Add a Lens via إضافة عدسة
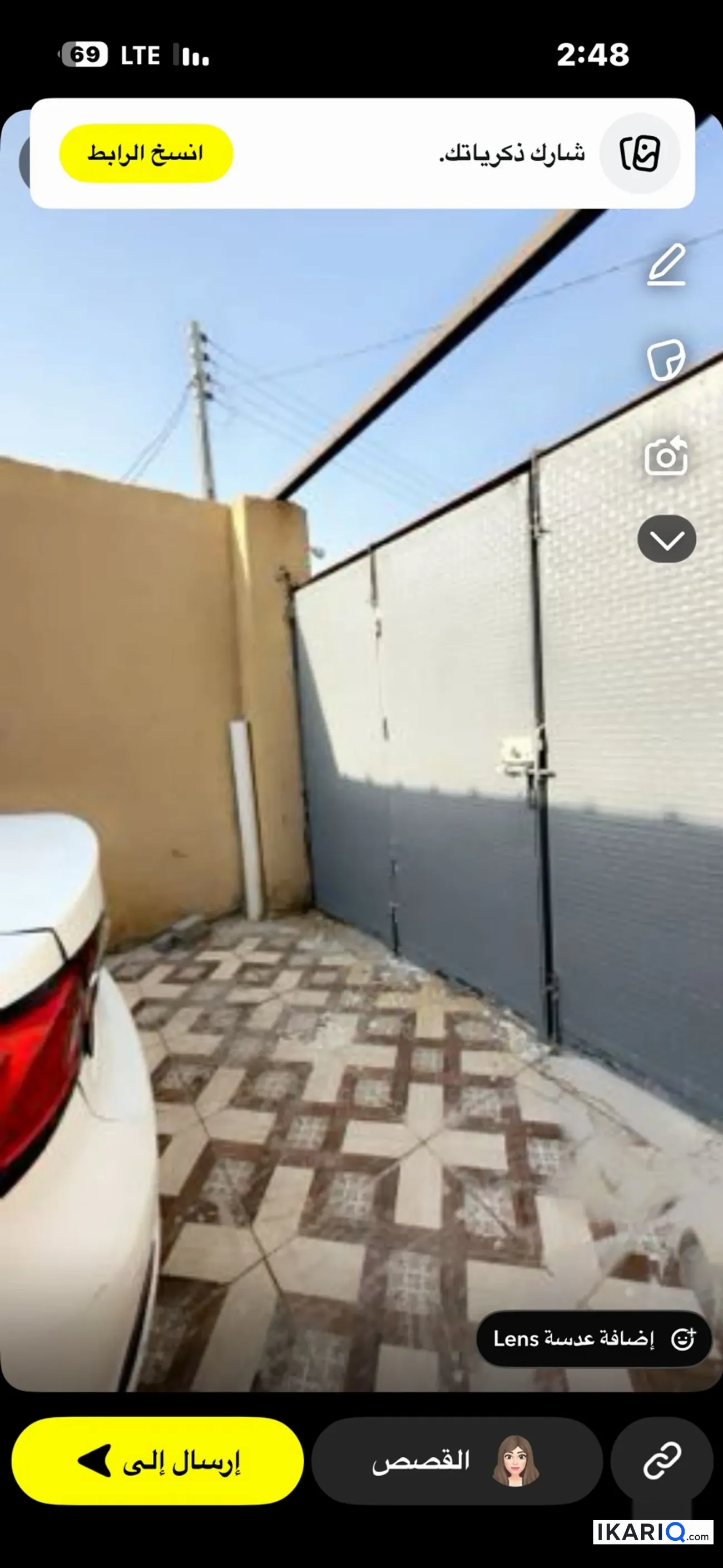Viewport: 723px width, 1568px height. 594,1339
